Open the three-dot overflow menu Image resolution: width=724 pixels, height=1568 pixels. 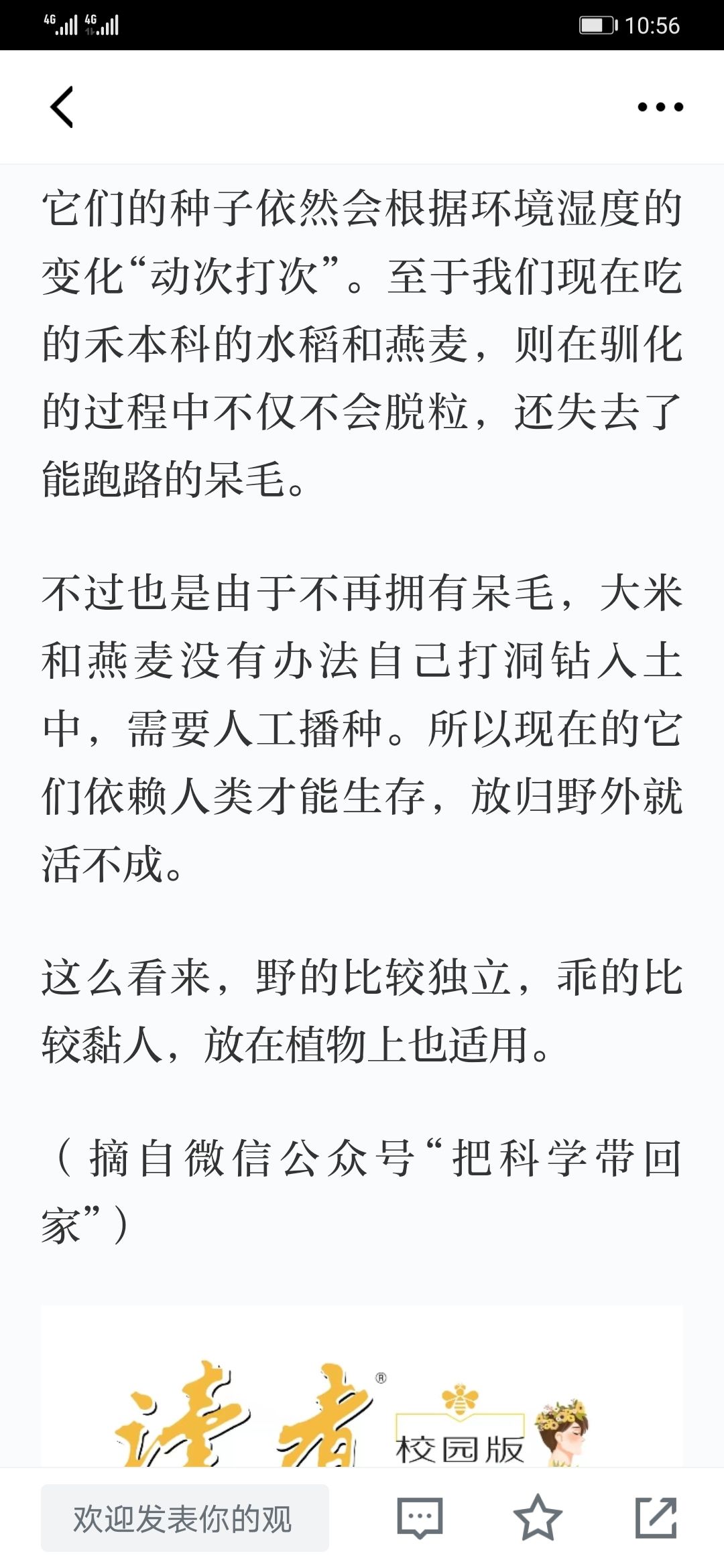660,107
